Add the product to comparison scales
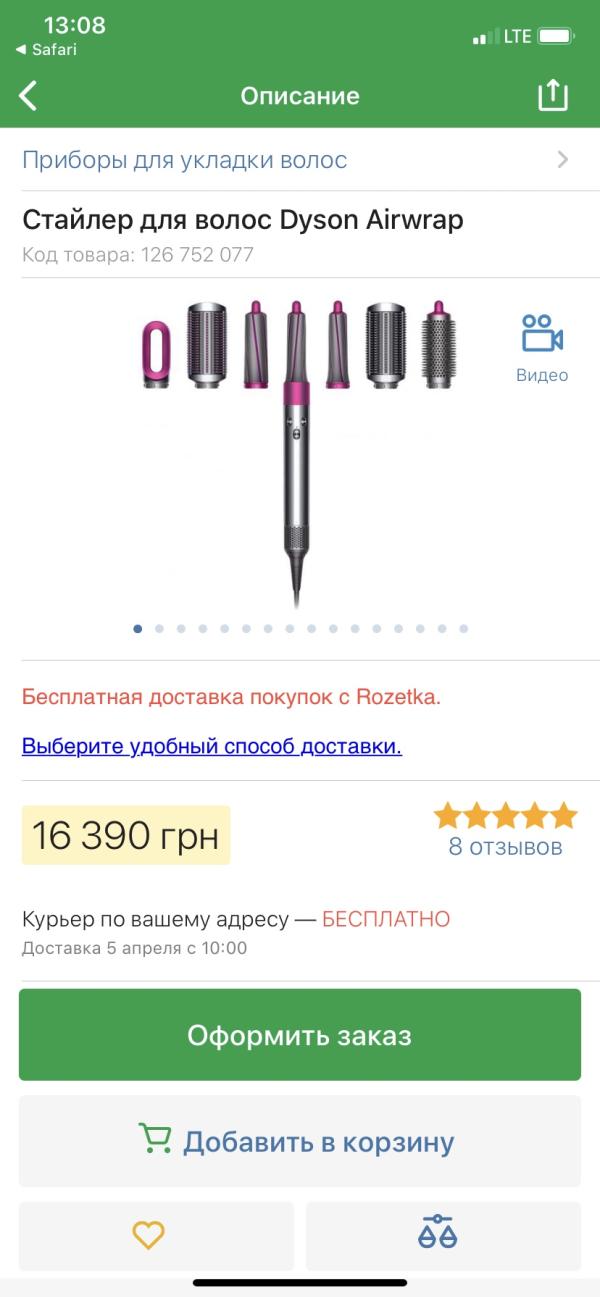This screenshot has width=600, height=1297. click(x=437, y=1236)
